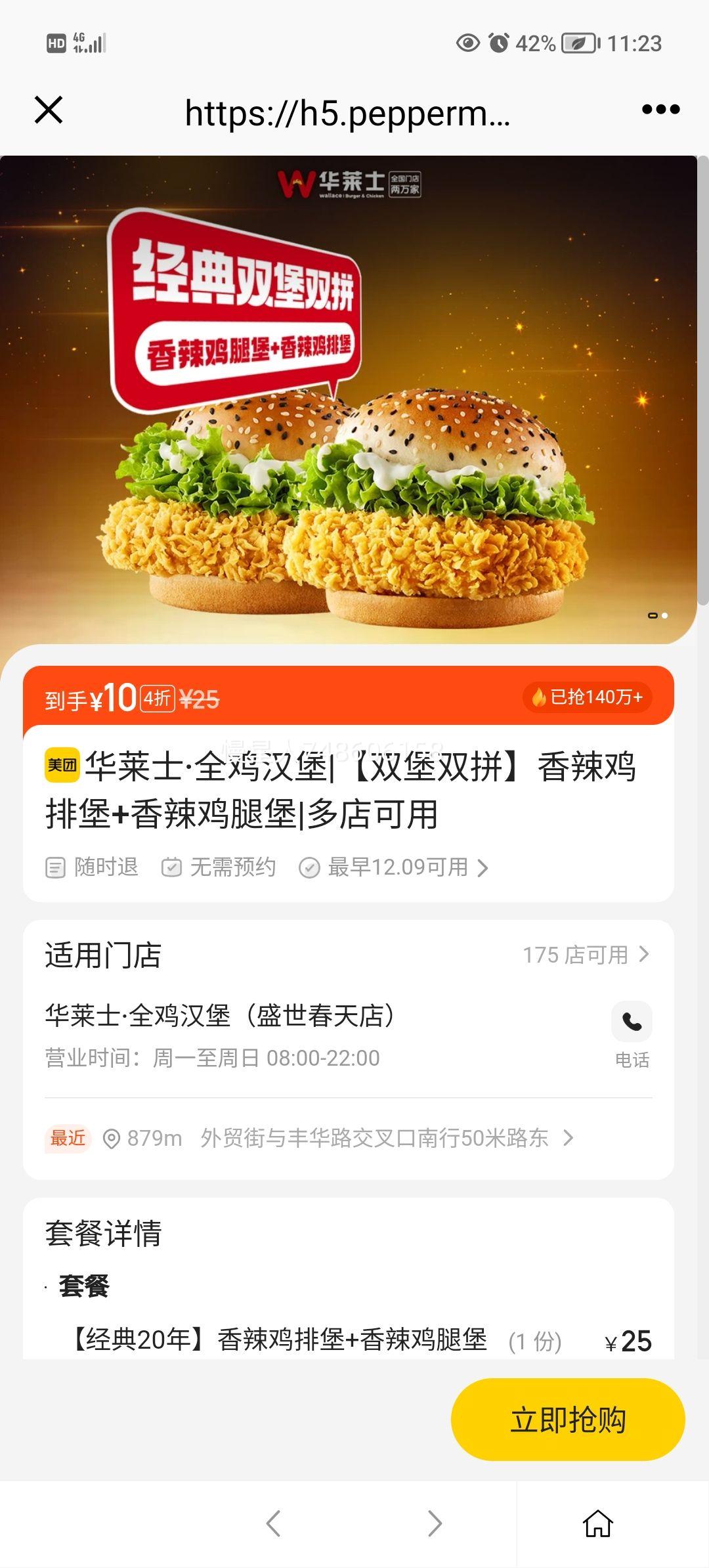Open the URL shown in the address bar
The width and height of the screenshot is (709, 1568).
tap(347, 113)
